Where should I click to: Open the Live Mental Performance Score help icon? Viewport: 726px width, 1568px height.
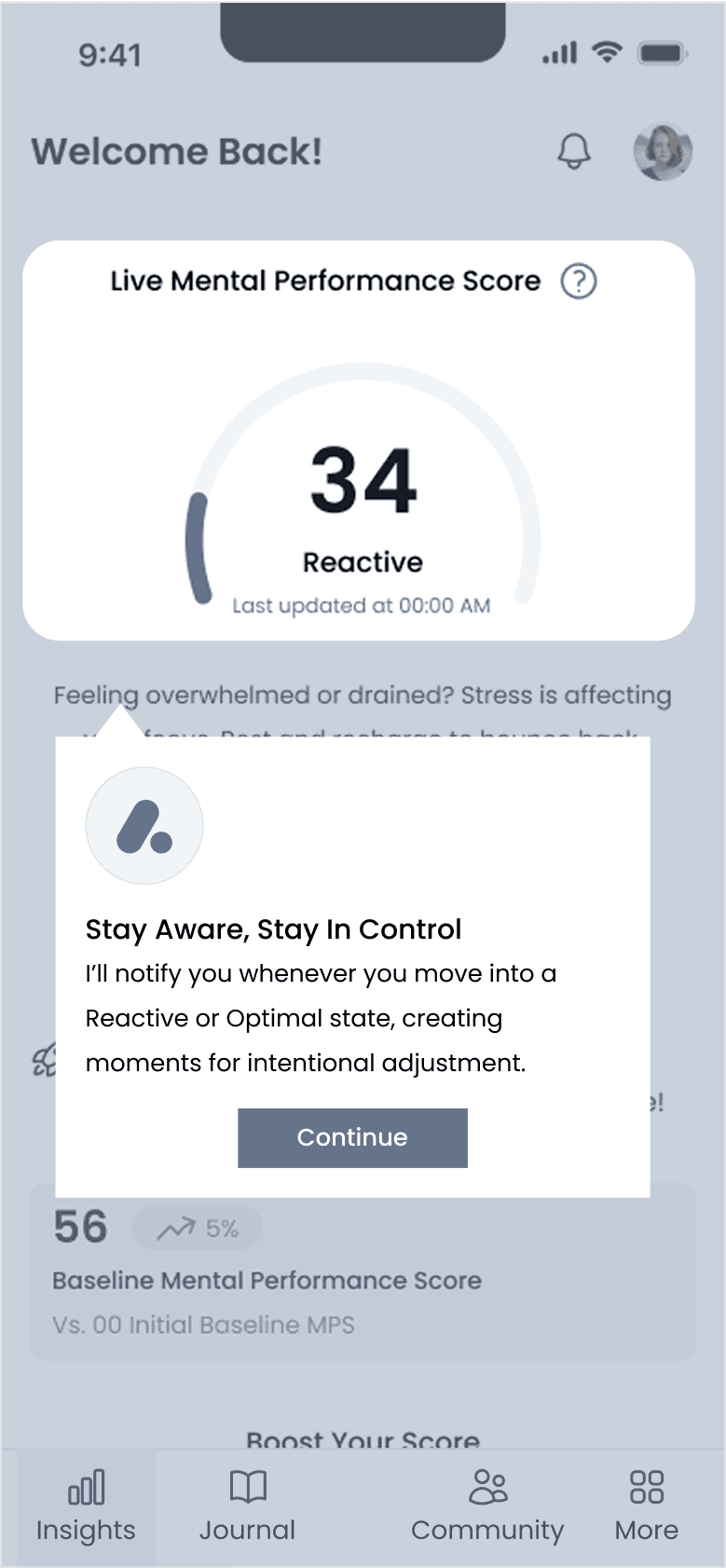click(579, 281)
